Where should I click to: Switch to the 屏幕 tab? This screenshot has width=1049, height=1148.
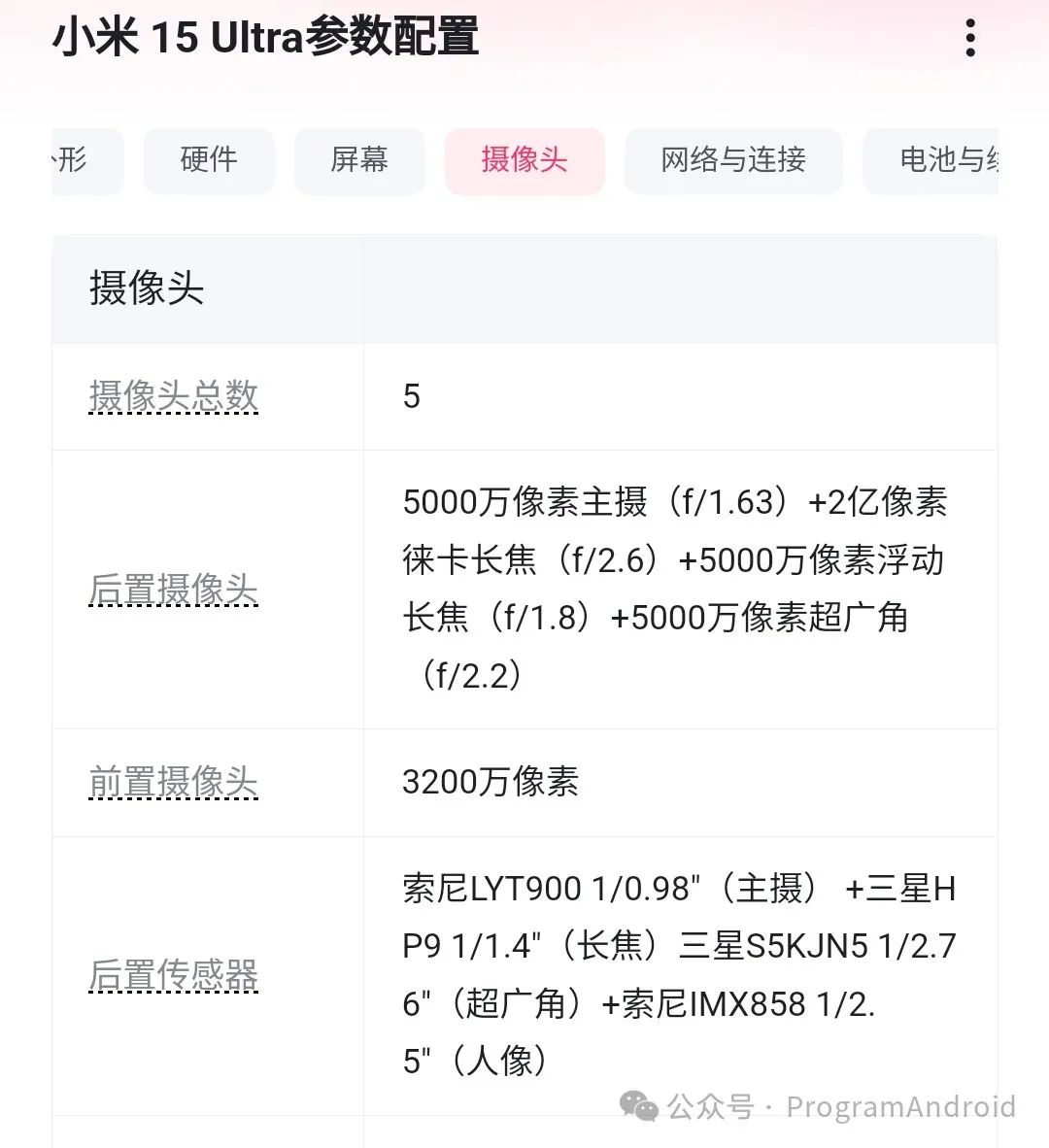(359, 160)
